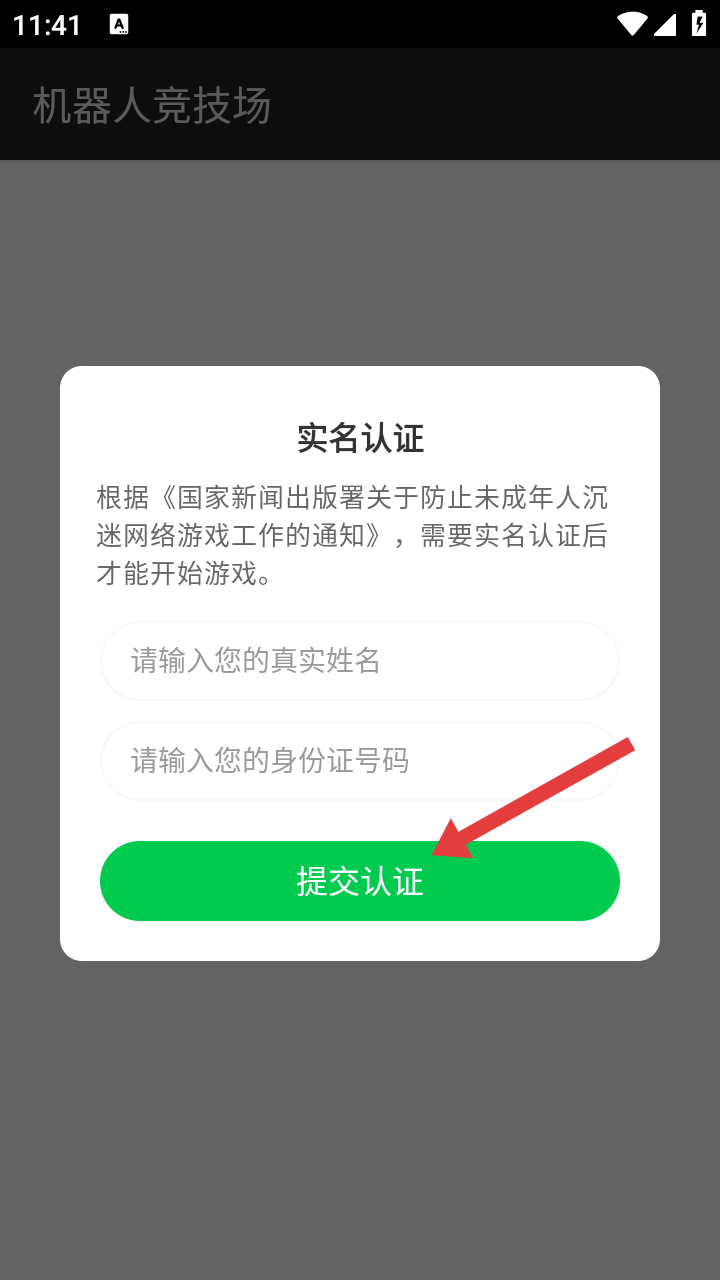Image resolution: width=720 pixels, height=1280 pixels.
Task: Tap the real name input field
Action: pyautogui.click(x=360, y=661)
